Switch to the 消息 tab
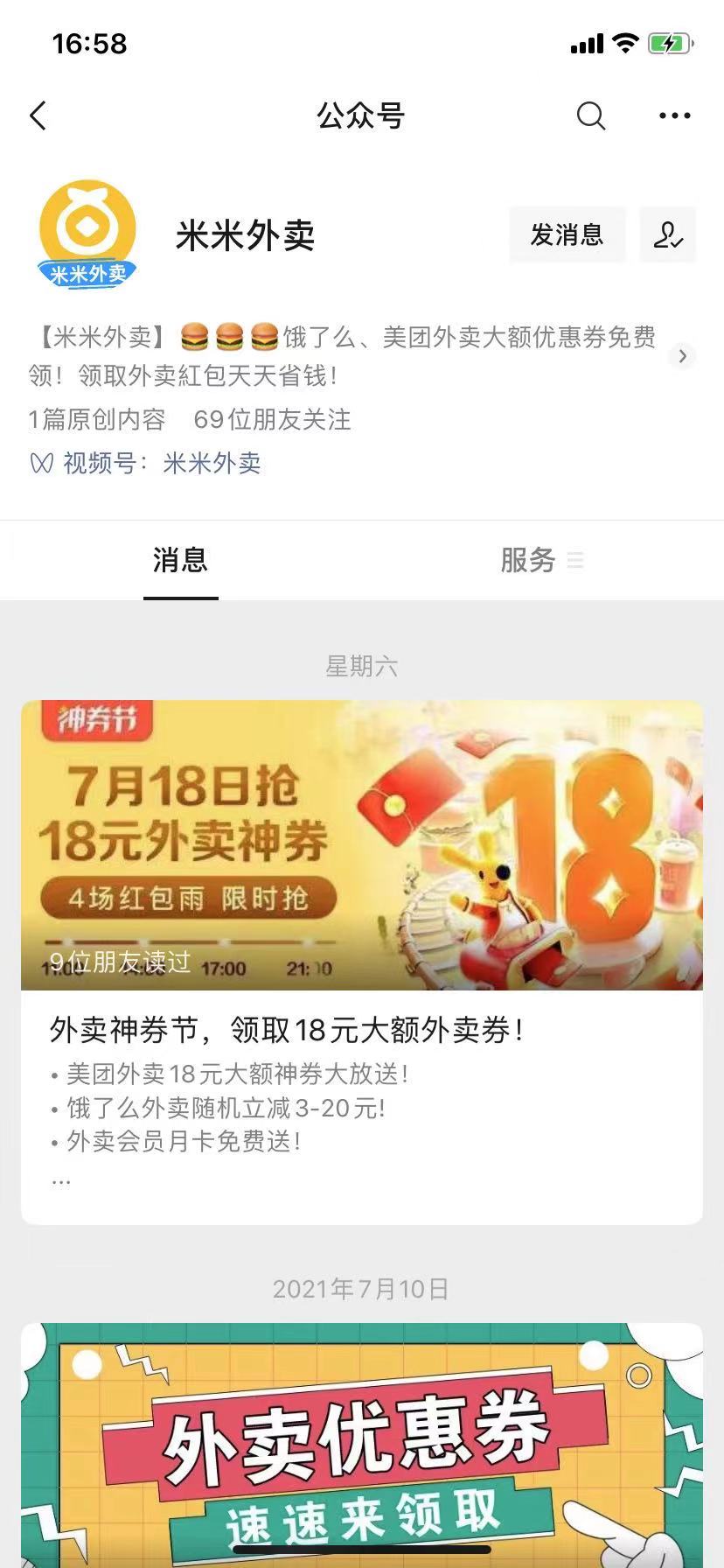724x1568 pixels. point(180,560)
